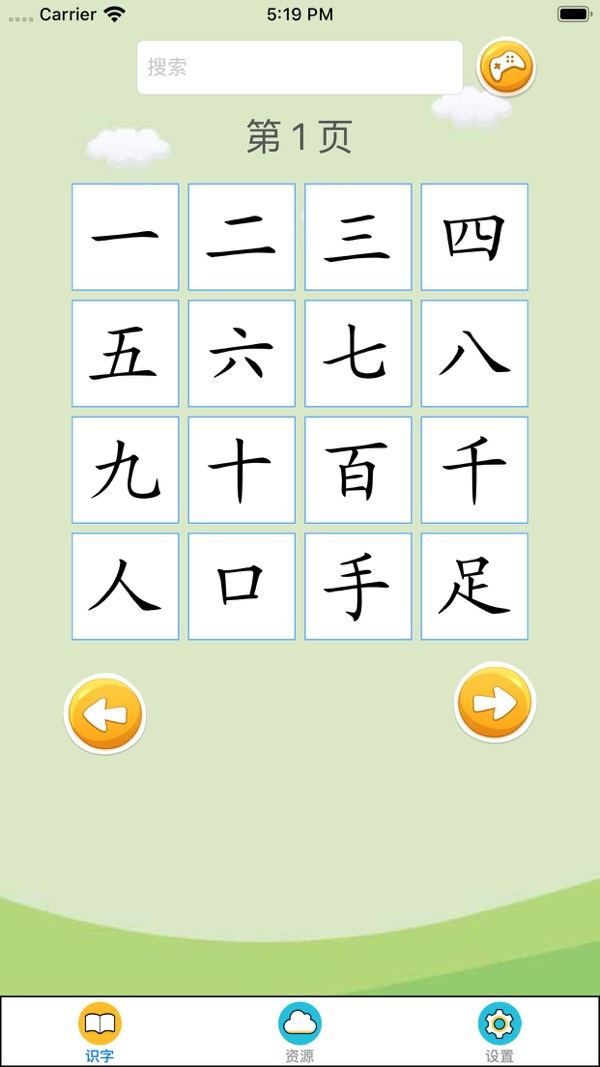Tap the 搜索 search field
The height and width of the screenshot is (1067, 600).
pyautogui.click(x=299, y=68)
